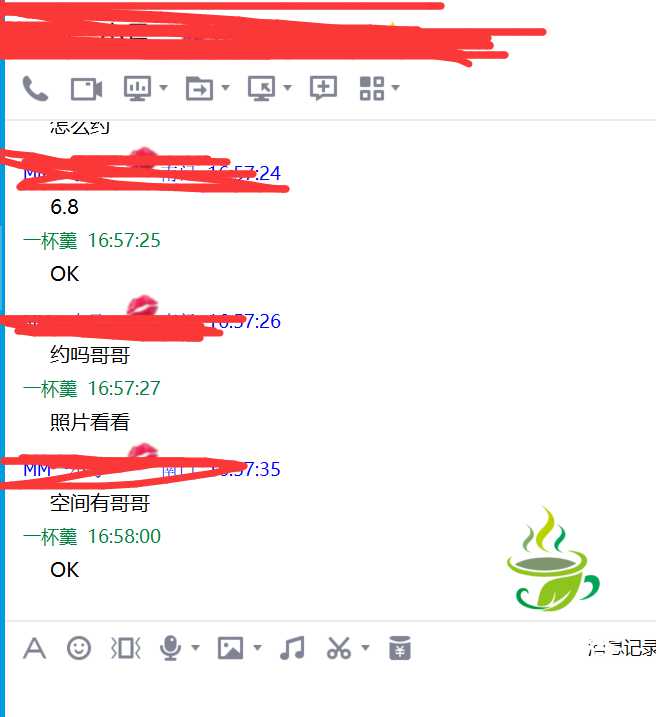This screenshot has width=656, height=717.
Task: Open the emoji picker
Action: click(79, 648)
